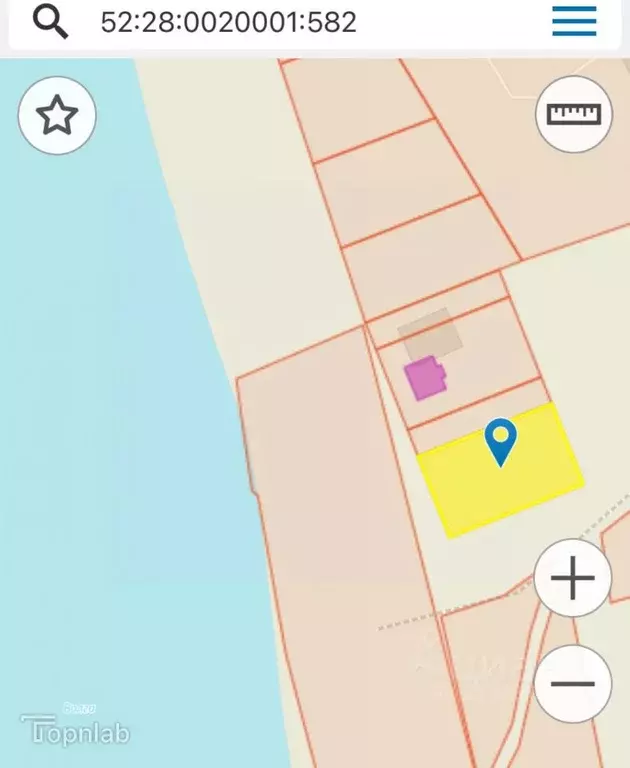Image resolution: width=630 pixels, height=768 pixels.
Task: Zoom in on the map
Action: tap(572, 578)
